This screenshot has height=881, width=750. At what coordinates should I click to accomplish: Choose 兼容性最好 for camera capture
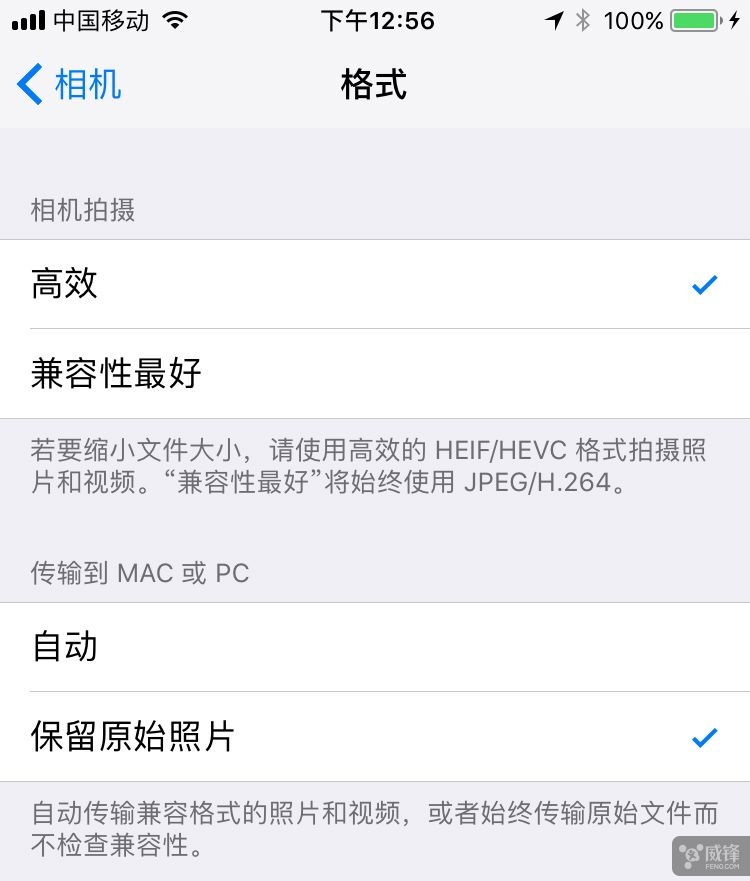pos(375,374)
